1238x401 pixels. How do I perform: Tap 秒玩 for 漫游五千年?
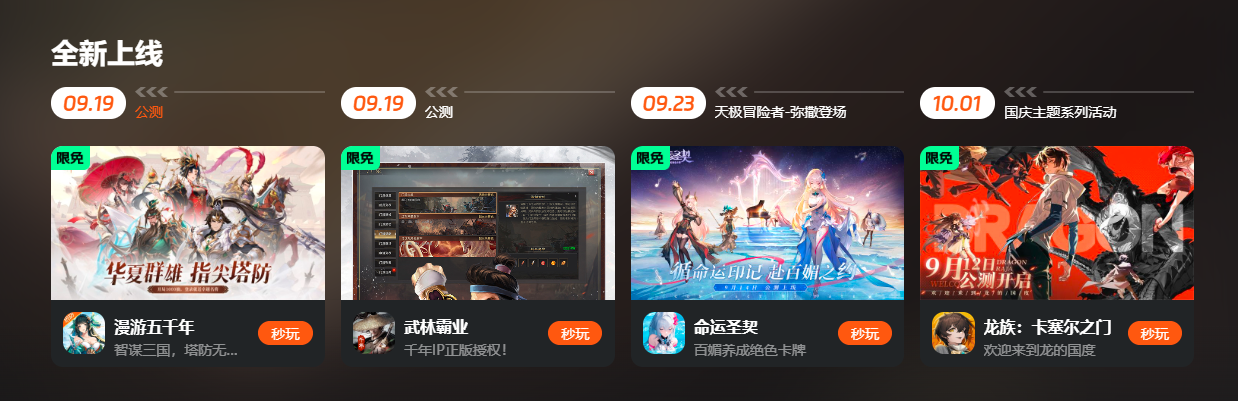tap(285, 333)
